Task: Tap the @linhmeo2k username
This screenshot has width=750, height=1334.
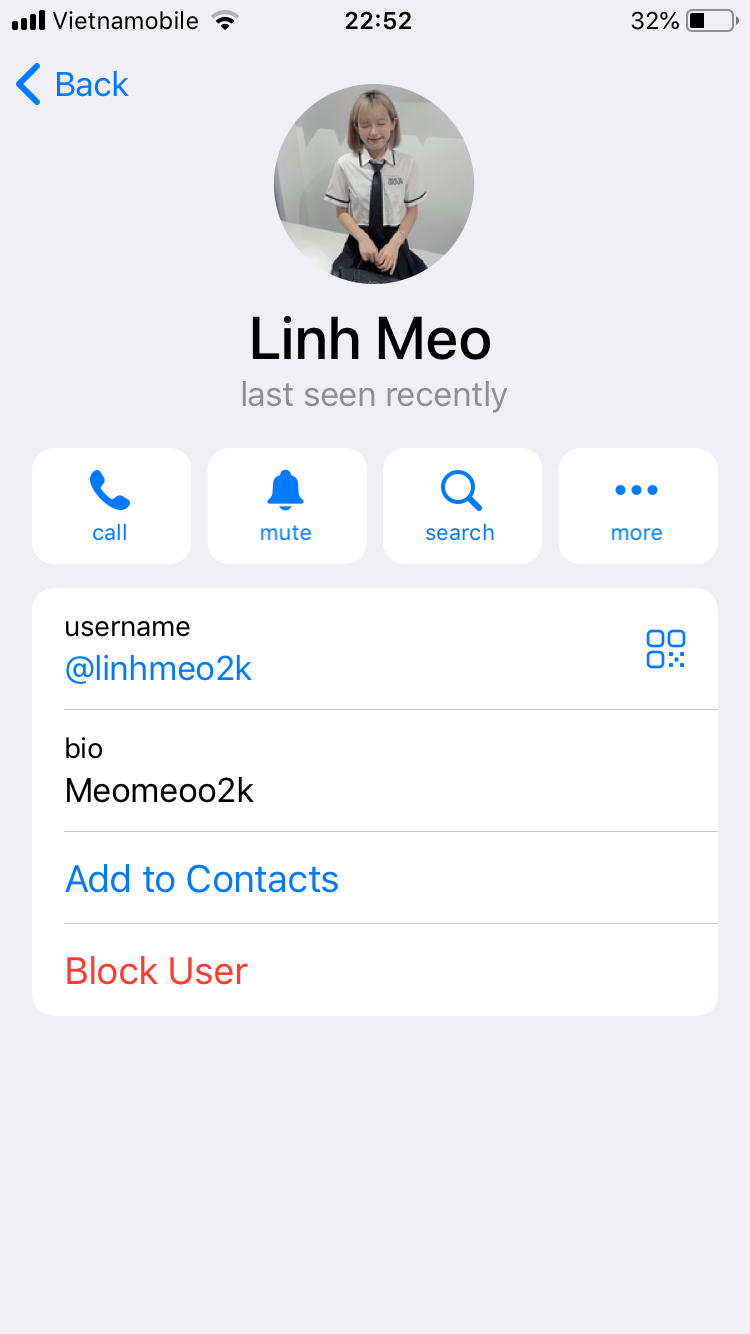Action: pyautogui.click(x=158, y=669)
